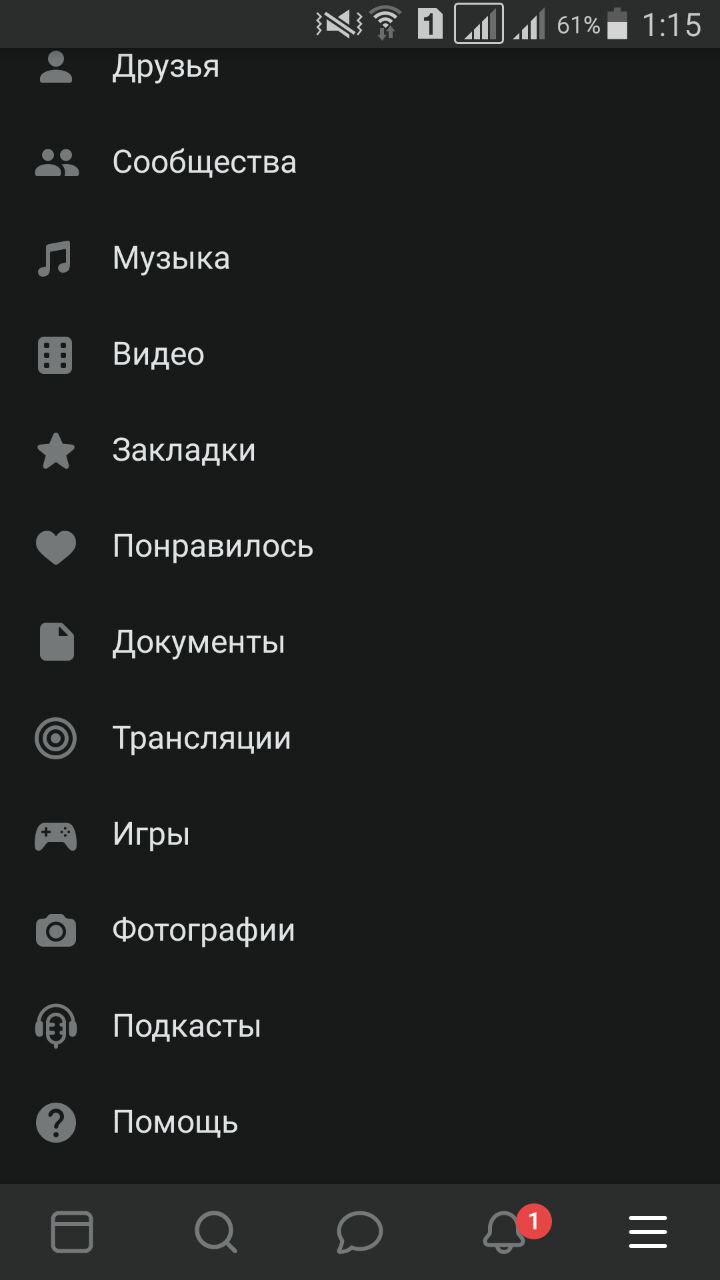Select the Видео menu item
720x1280 pixels.
click(x=158, y=354)
